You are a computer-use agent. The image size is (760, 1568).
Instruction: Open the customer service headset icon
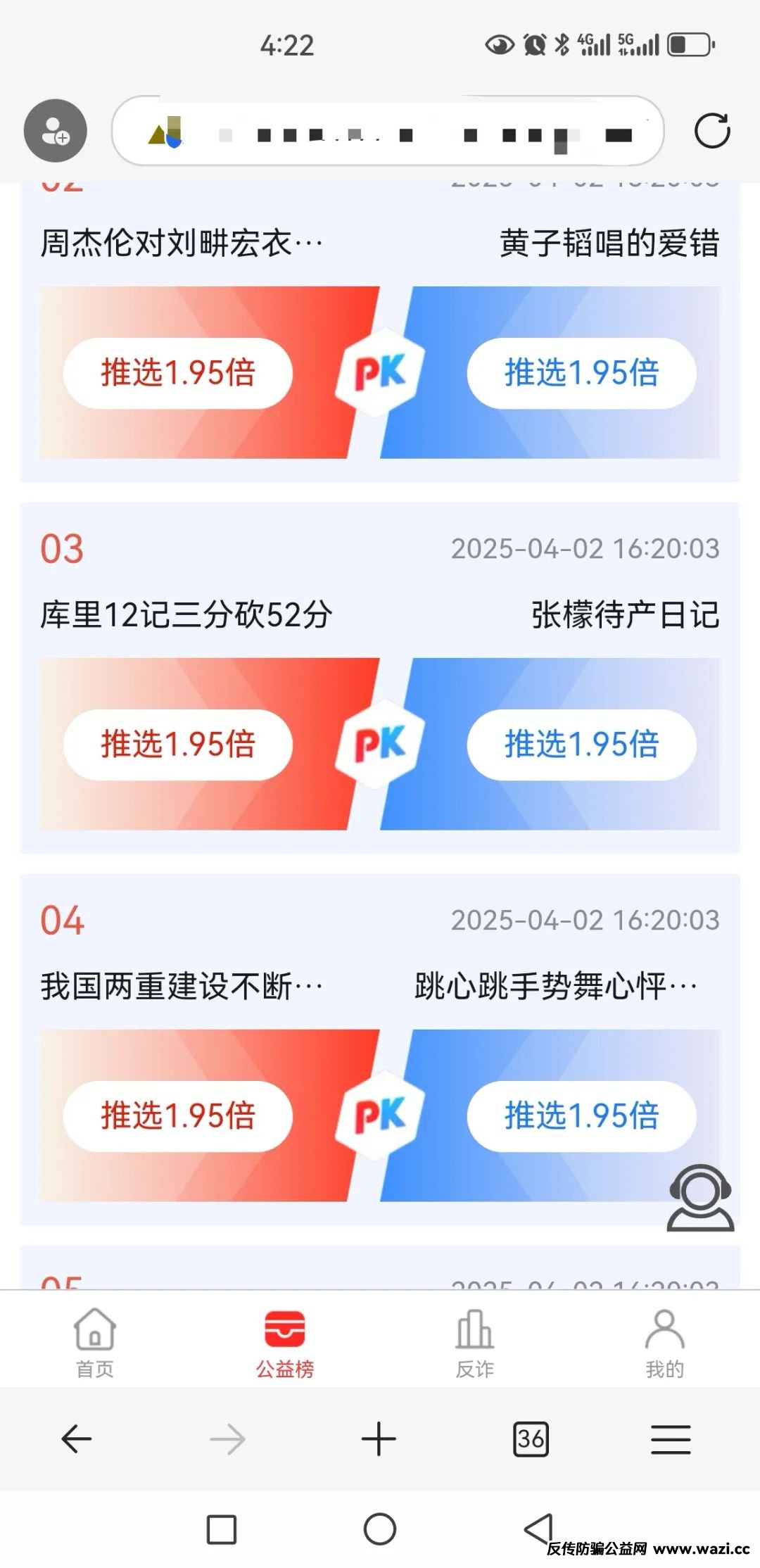click(700, 1198)
